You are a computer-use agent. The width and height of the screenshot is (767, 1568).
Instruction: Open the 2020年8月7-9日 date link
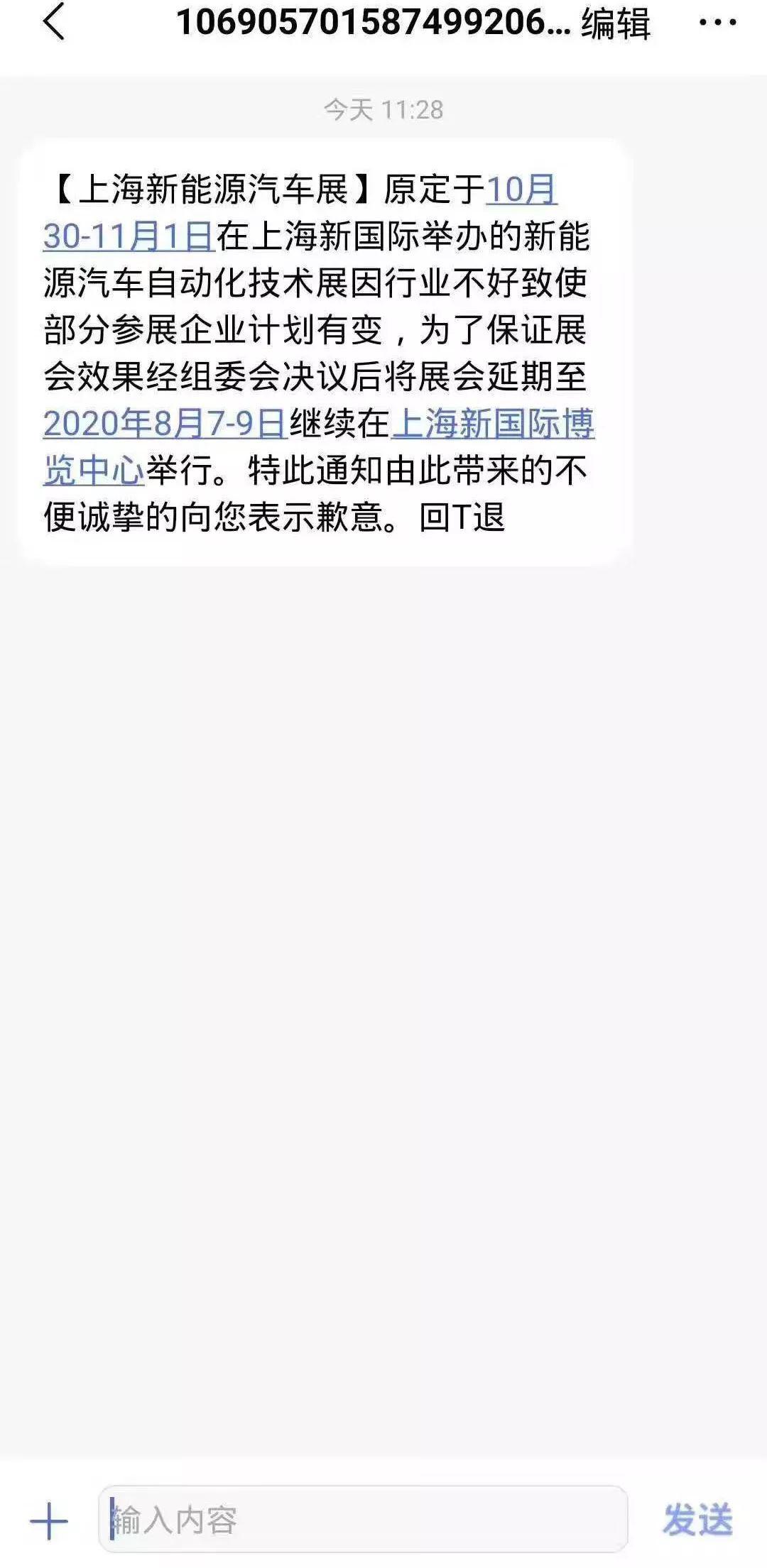click(165, 424)
